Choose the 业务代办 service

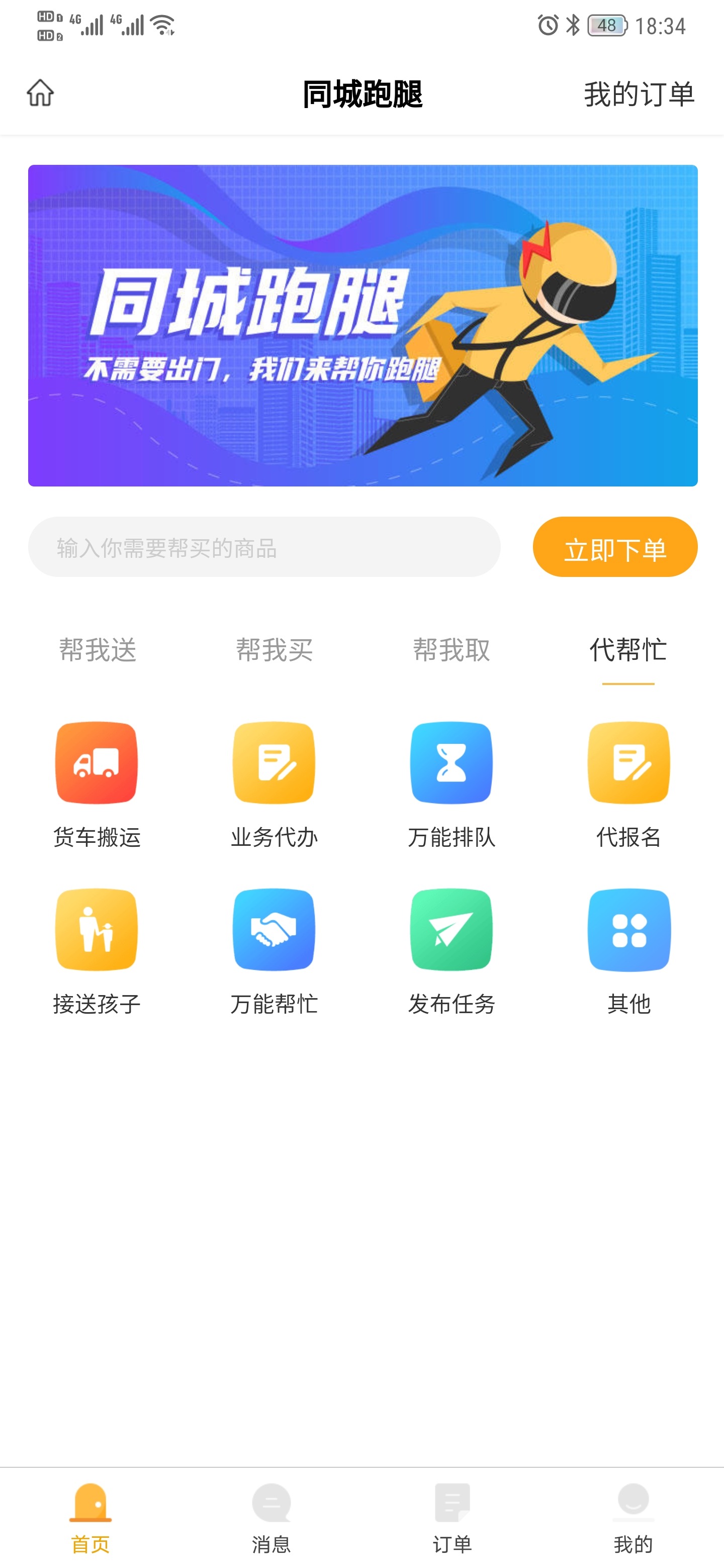[274, 785]
